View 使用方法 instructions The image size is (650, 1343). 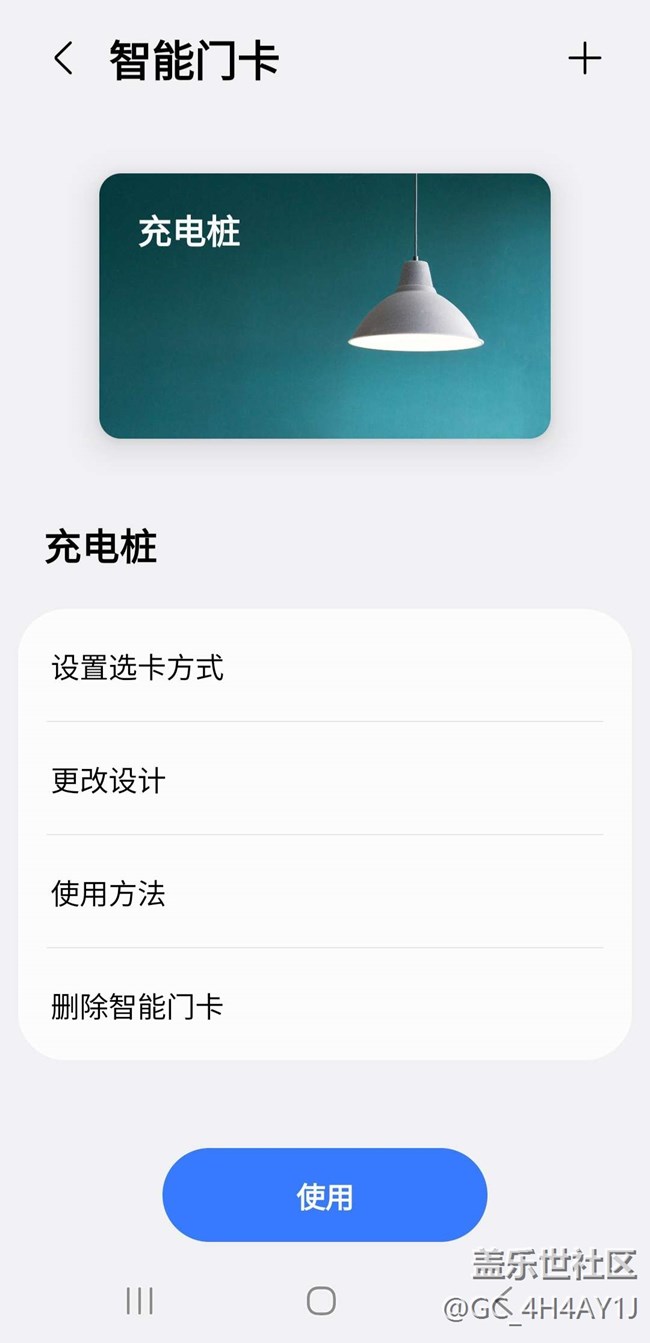(x=324, y=893)
